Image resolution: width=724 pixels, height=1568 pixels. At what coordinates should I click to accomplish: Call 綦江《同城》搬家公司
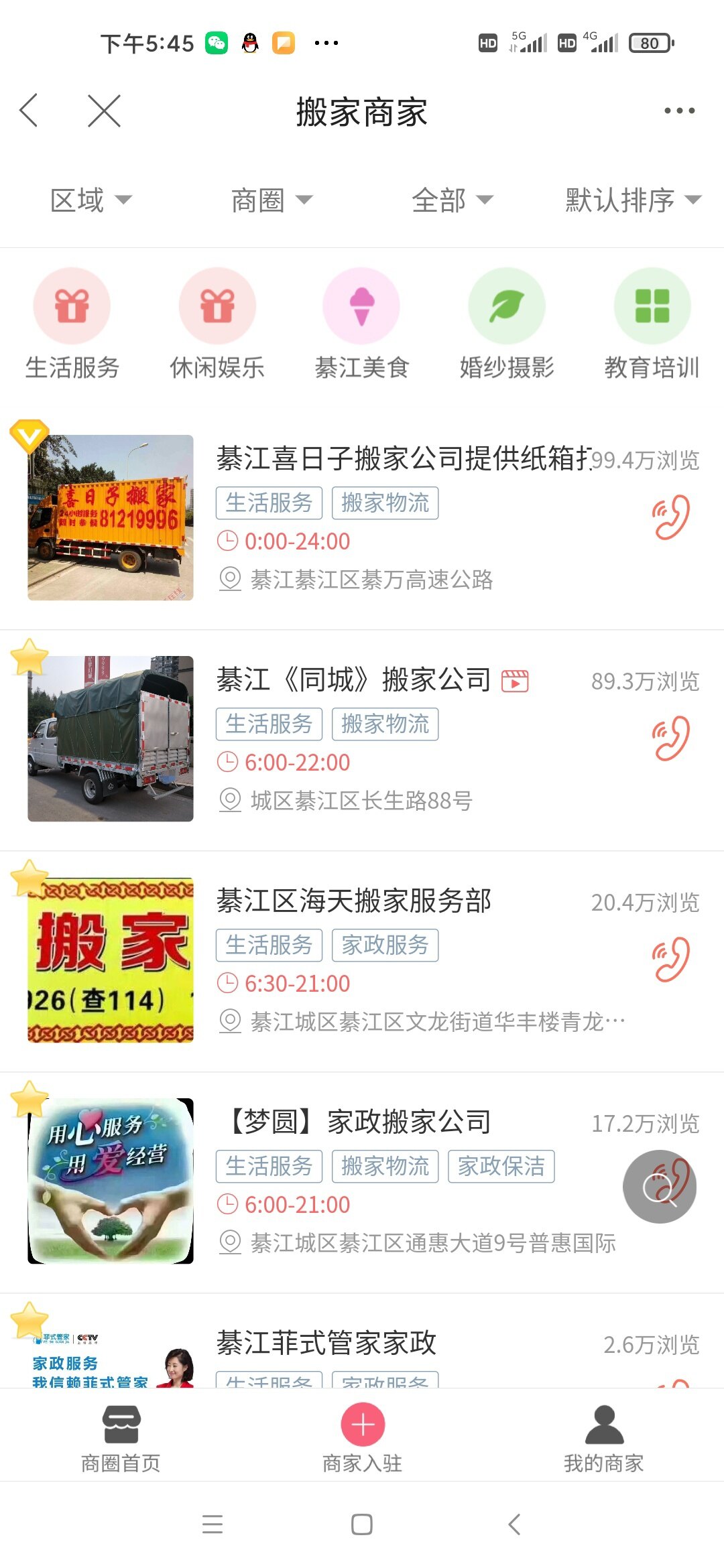670,738
